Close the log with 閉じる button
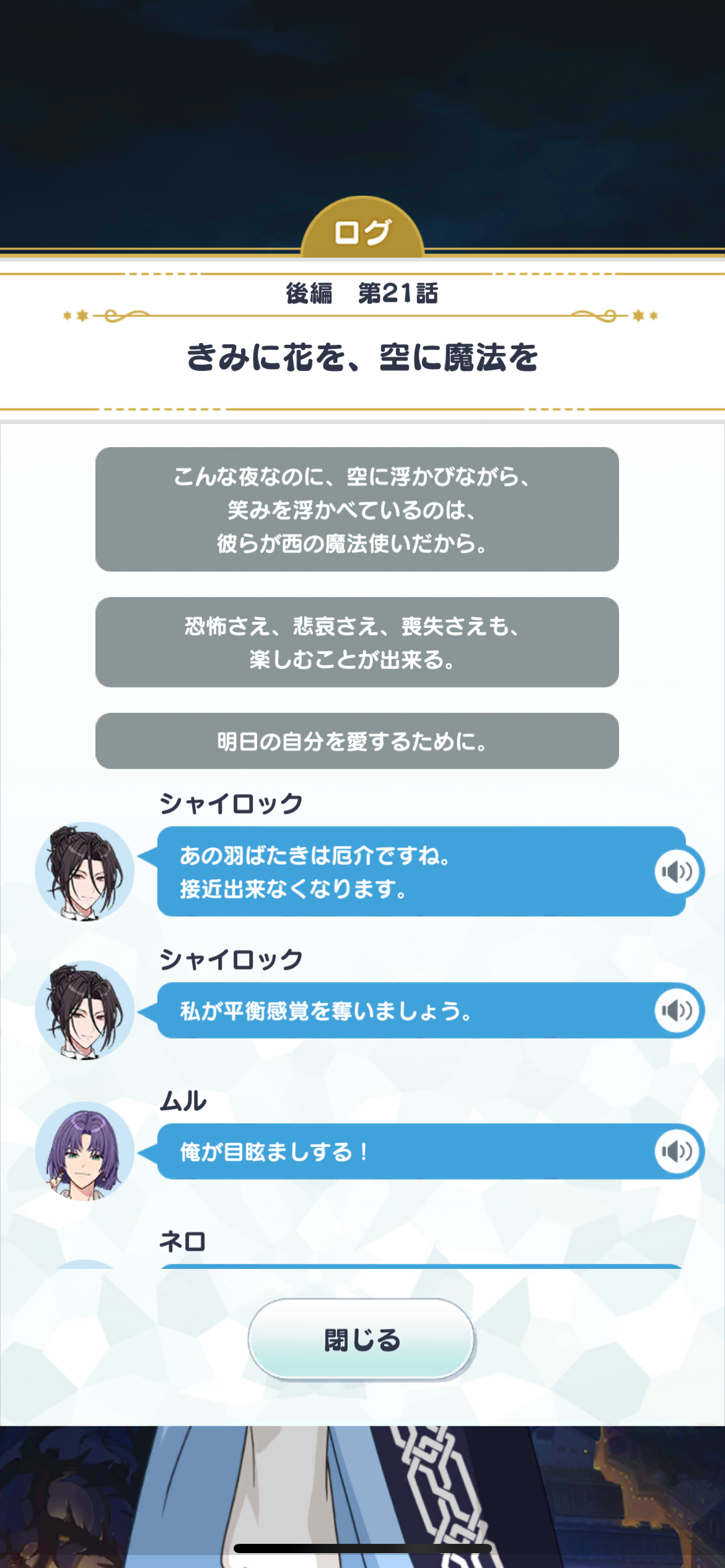Screen dimensions: 725x1568 click(362, 1339)
